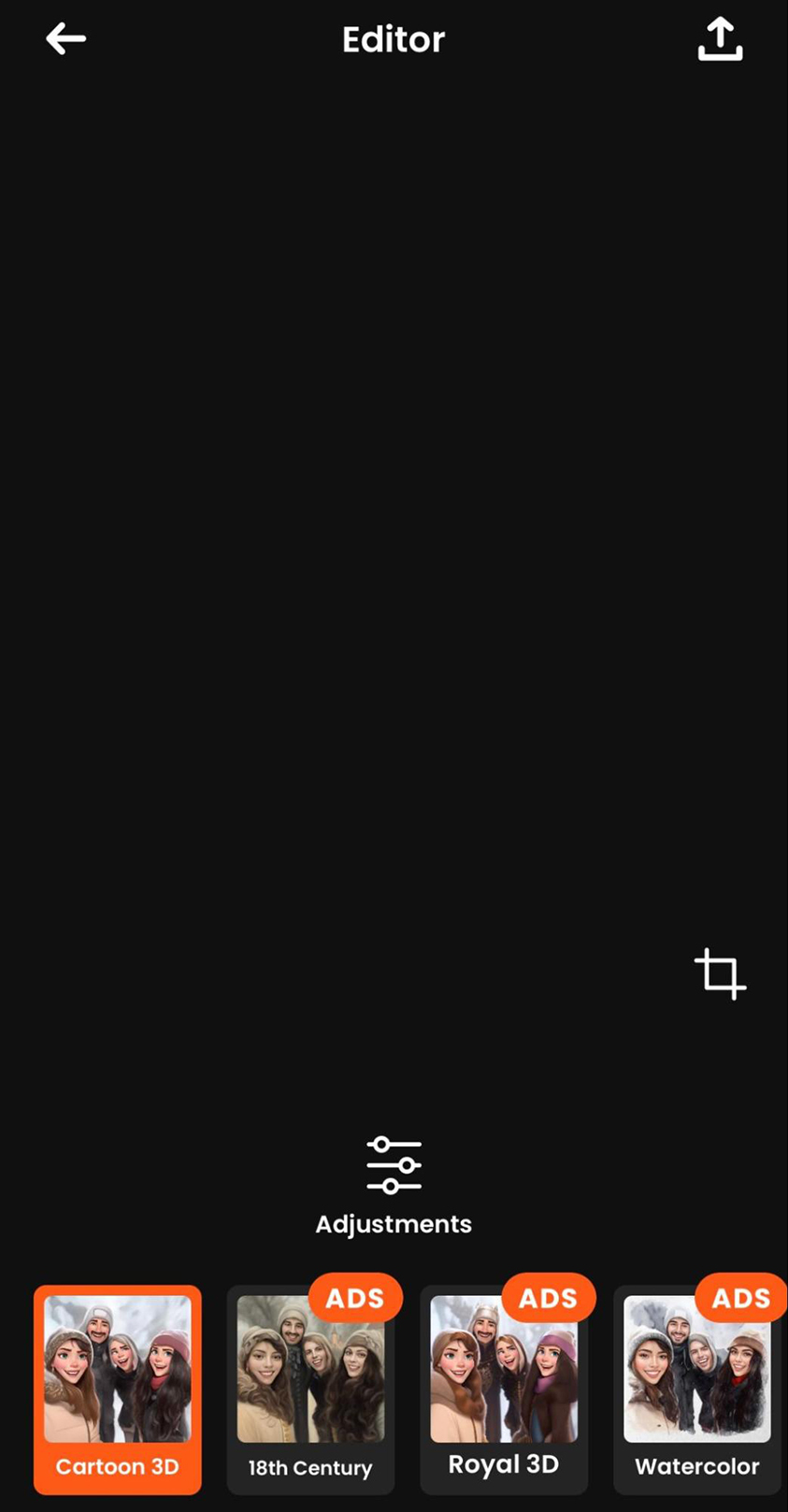Viewport: 788px width, 1512px height.
Task: Pick the Watercolor style
Action: 697,1390
